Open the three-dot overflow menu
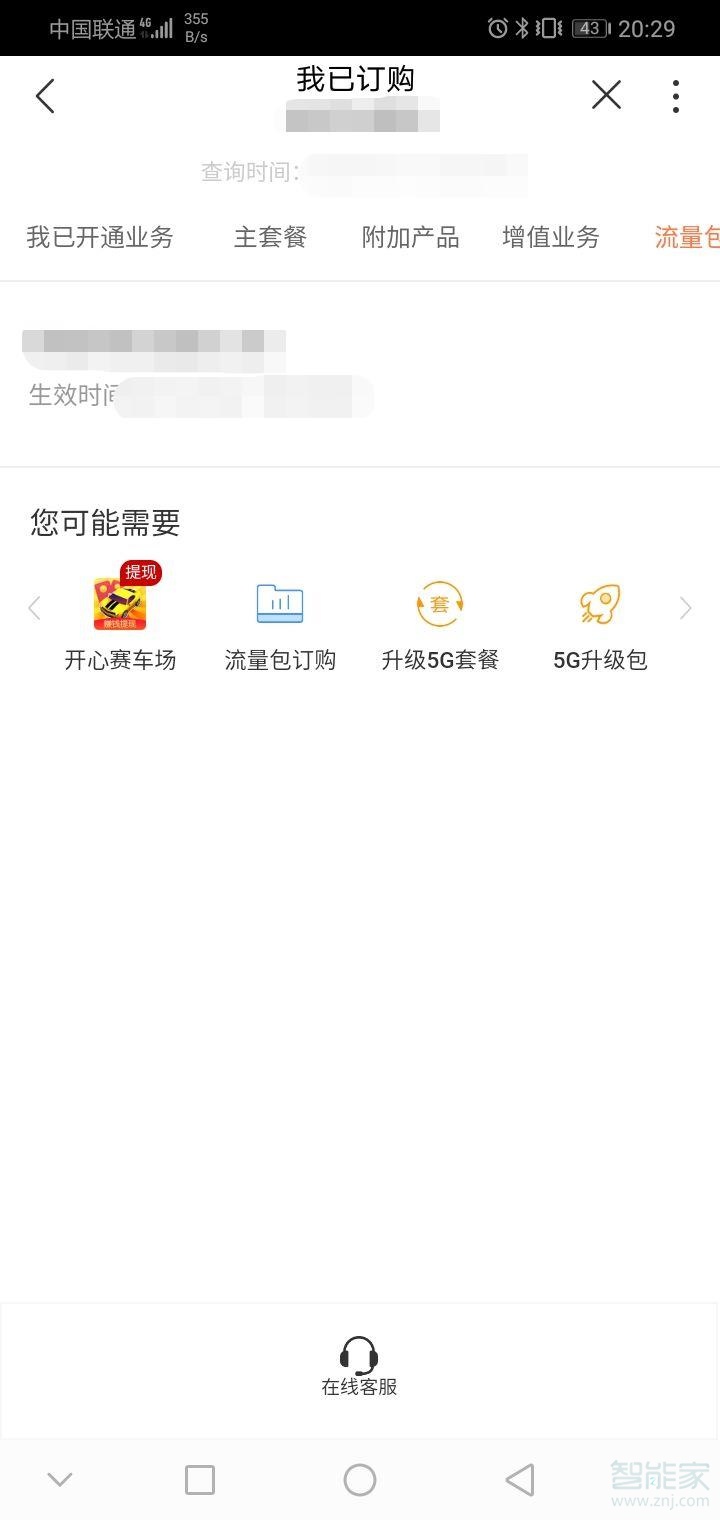This screenshot has height=1520, width=720. pyautogui.click(x=676, y=96)
